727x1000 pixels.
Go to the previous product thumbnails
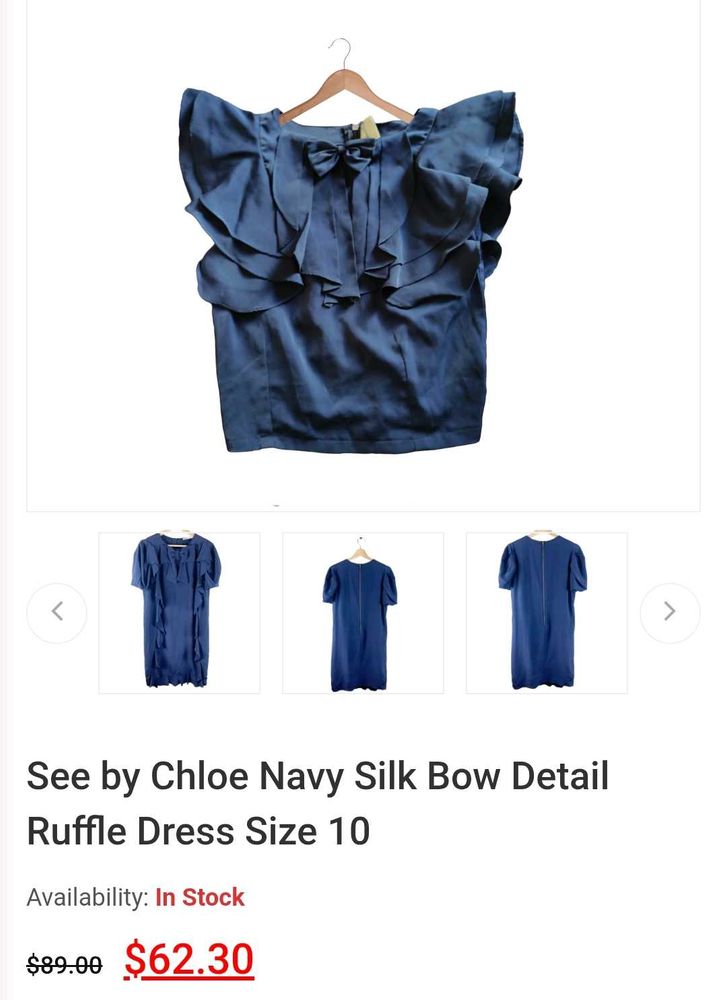[x=57, y=612]
